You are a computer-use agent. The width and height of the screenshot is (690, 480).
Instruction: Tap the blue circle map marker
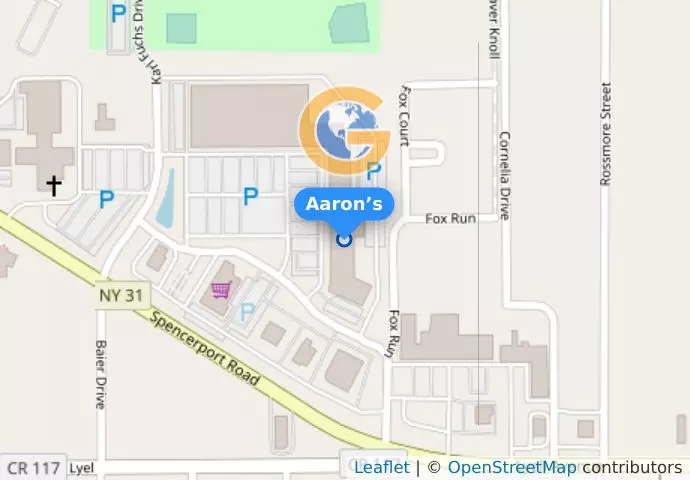coord(344,239)
